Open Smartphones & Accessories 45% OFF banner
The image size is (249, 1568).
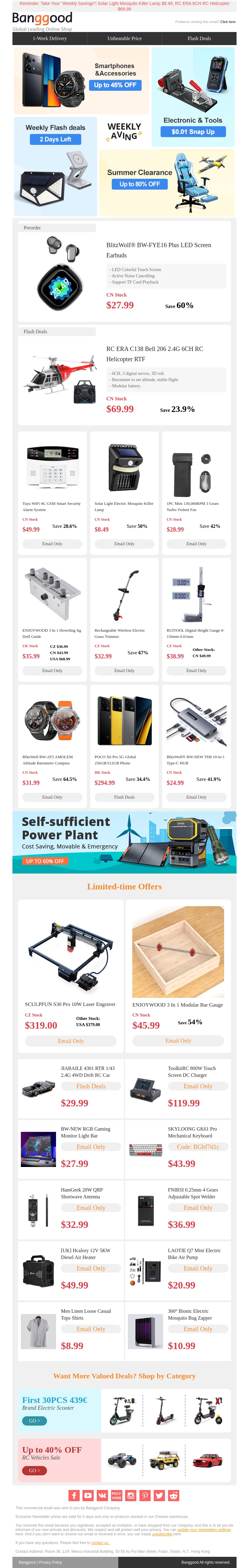click(x=115, y=85)
